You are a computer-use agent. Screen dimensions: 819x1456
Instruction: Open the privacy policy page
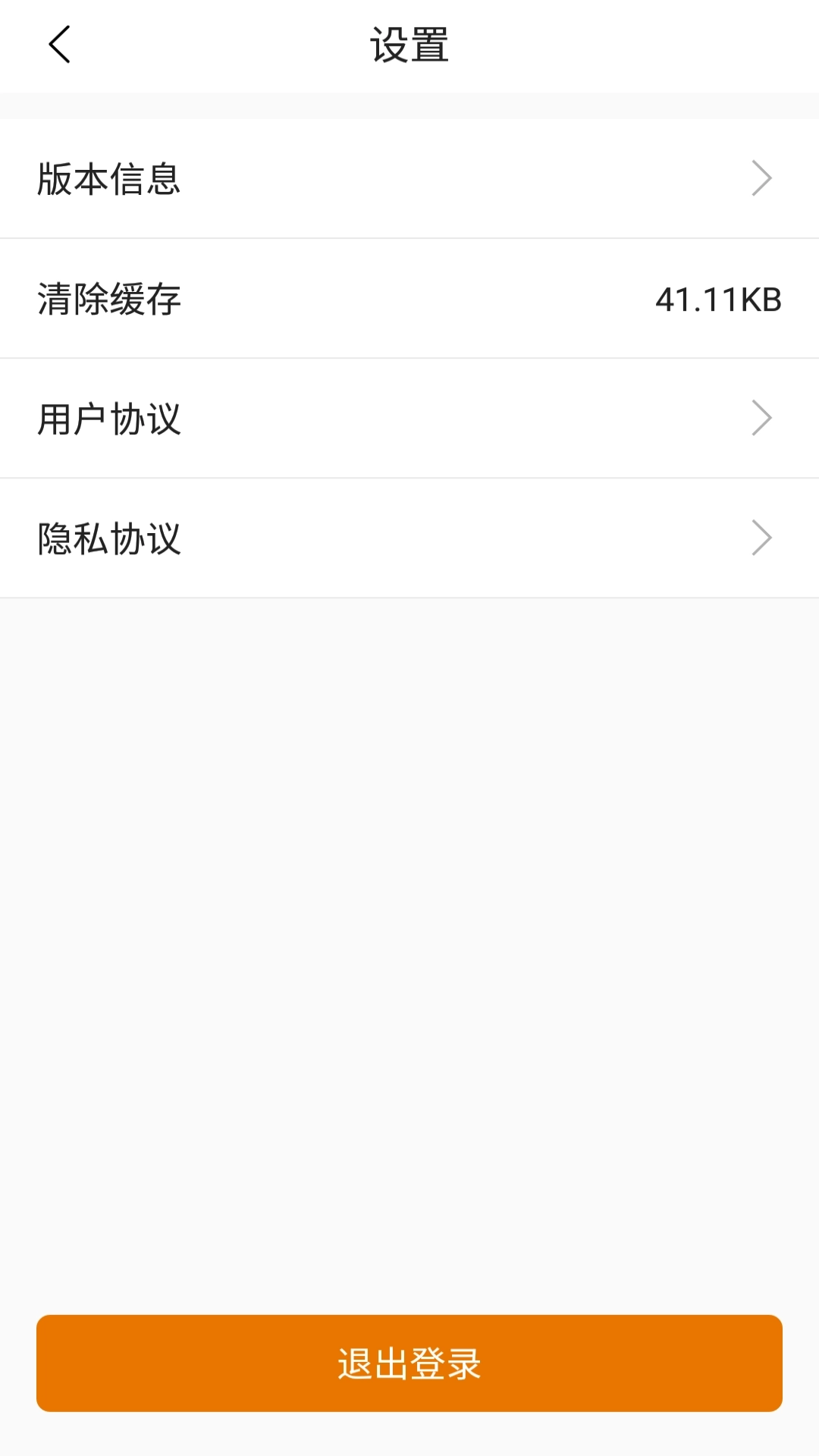point(108,537)
